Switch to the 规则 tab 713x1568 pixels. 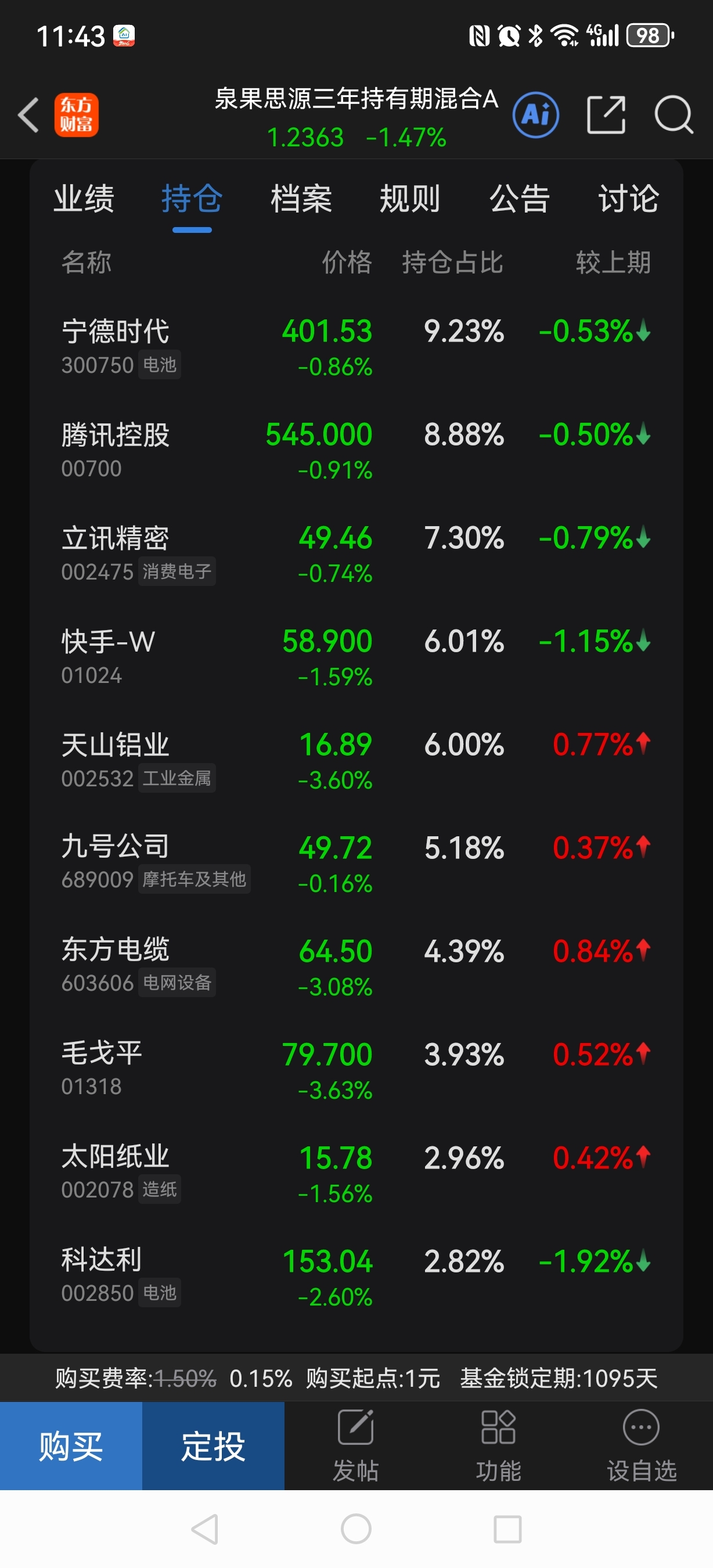tap(410, 199)
